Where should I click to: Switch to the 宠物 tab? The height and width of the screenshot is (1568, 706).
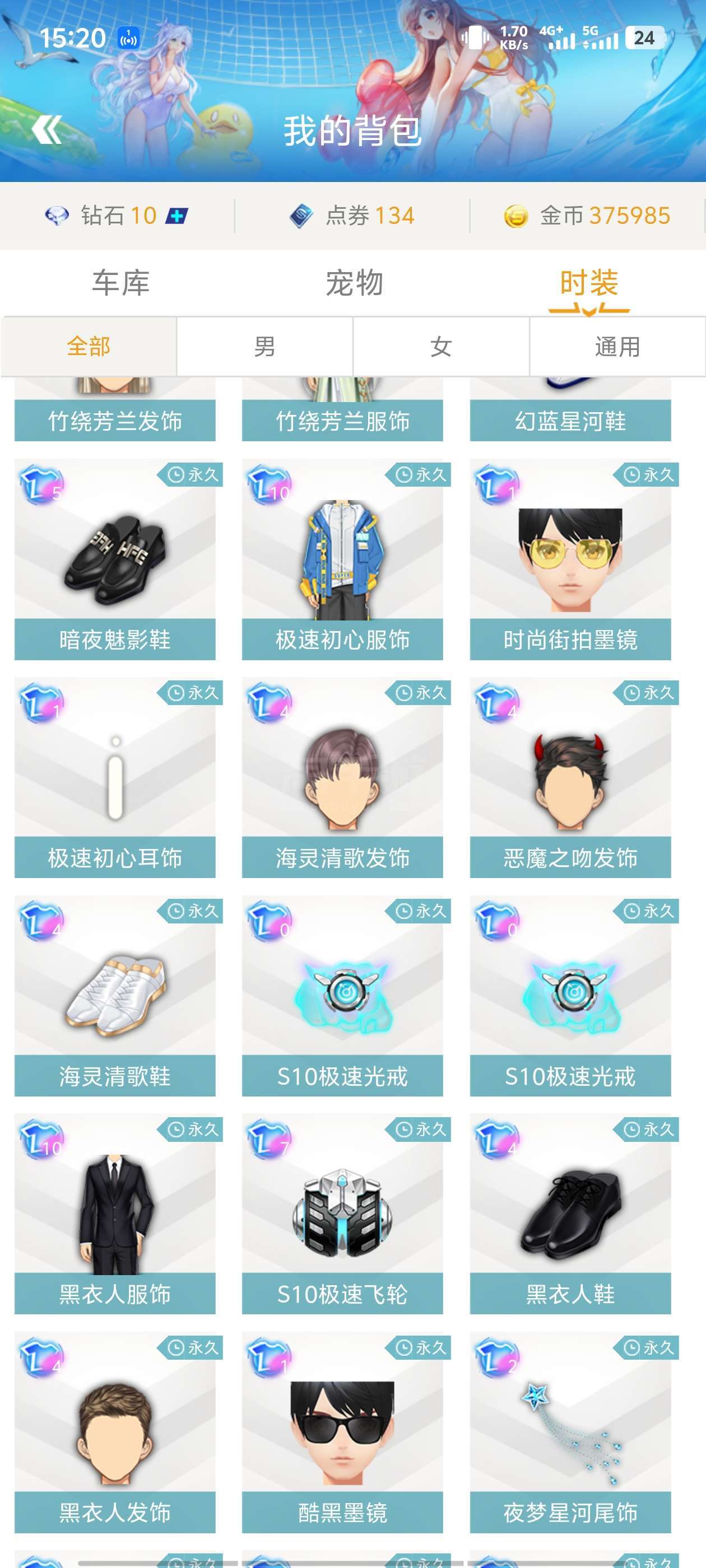tap(354, 283)
